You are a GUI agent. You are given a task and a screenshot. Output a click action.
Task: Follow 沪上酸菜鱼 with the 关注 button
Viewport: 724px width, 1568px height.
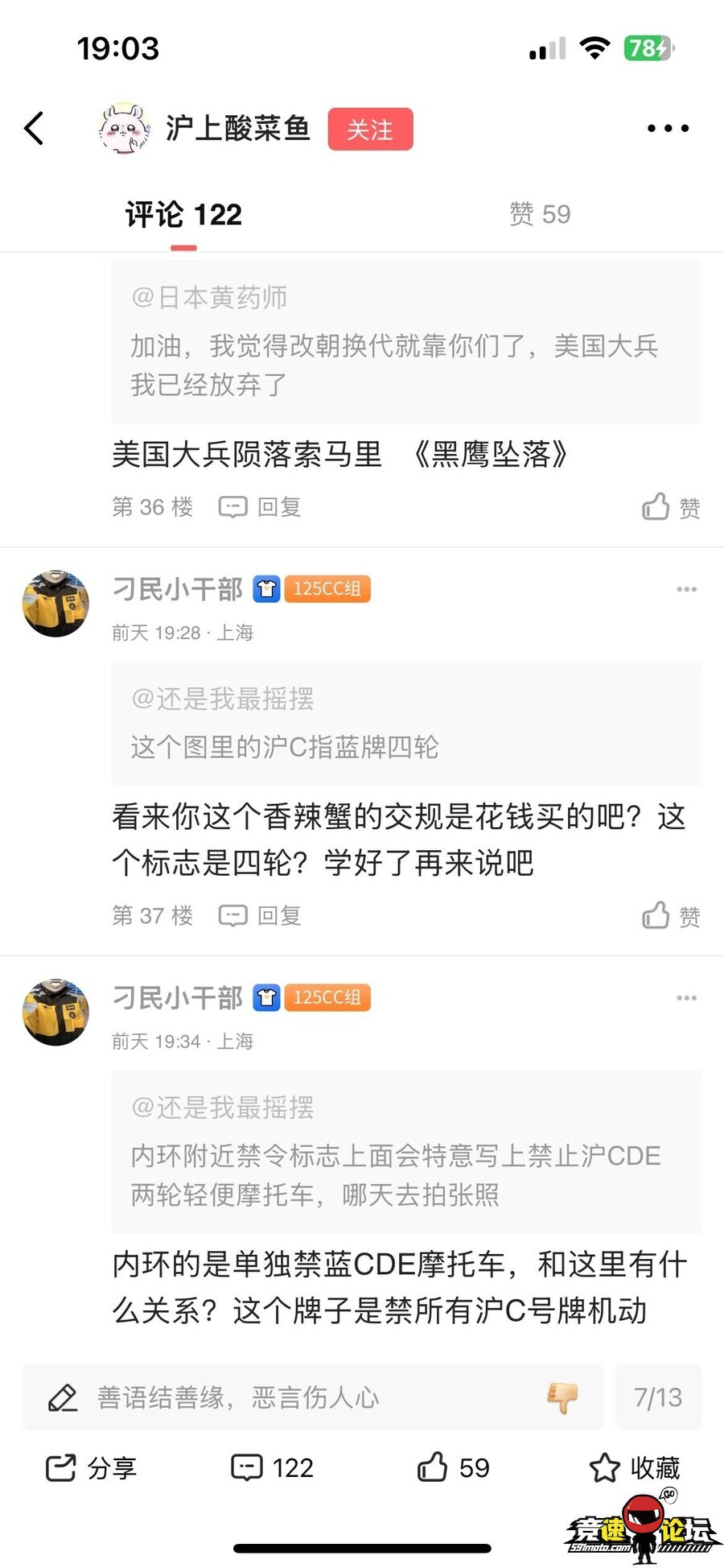[x=370, y=130]
